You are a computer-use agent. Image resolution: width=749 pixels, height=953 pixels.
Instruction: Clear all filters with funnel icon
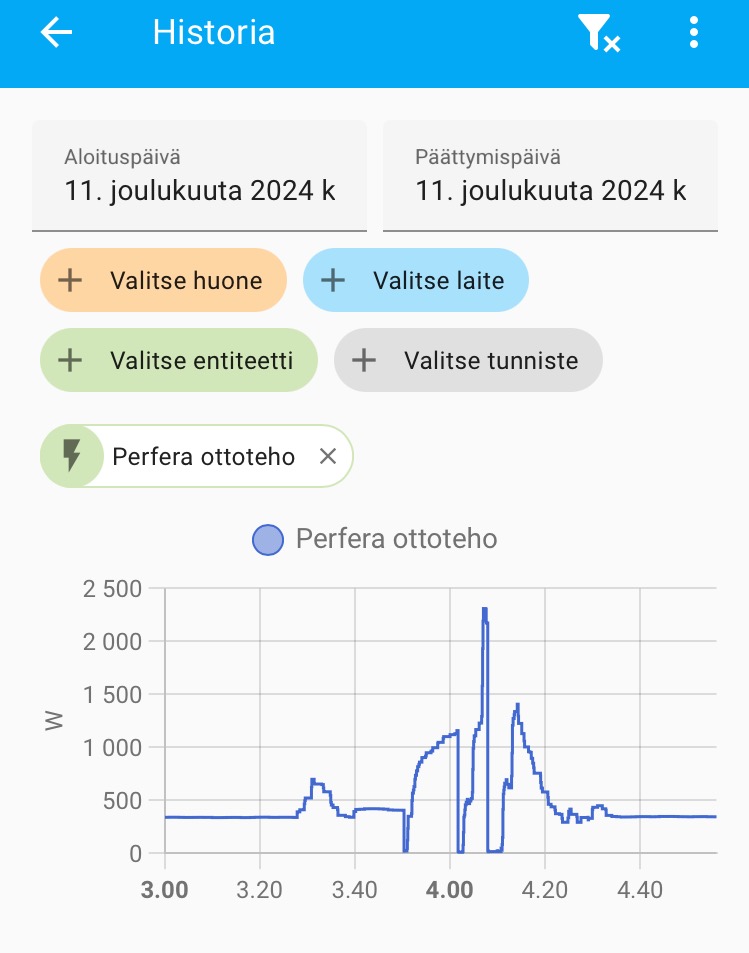598,33
